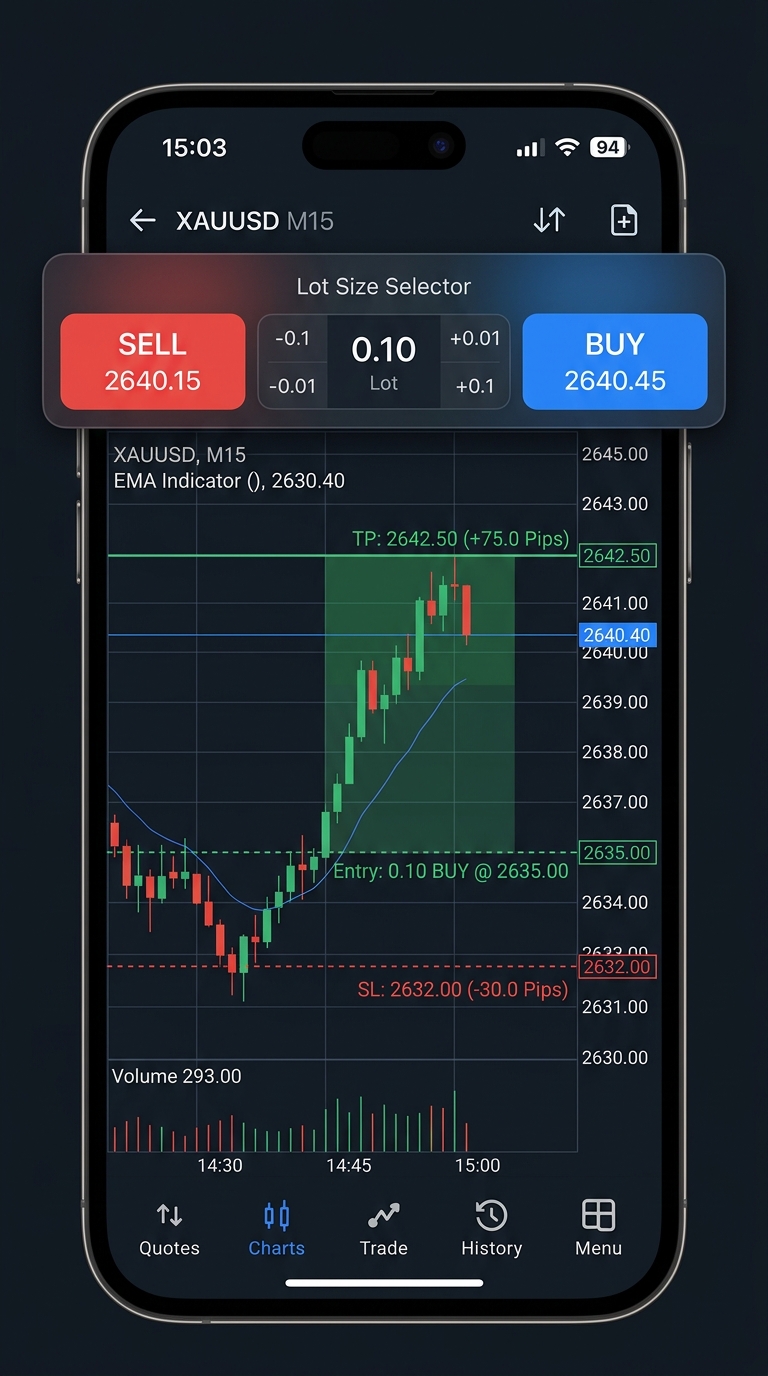This screenshot has width=768, height=1376.
Task: Decrease lot size by 0.1
Action: (x=293, y=339)
